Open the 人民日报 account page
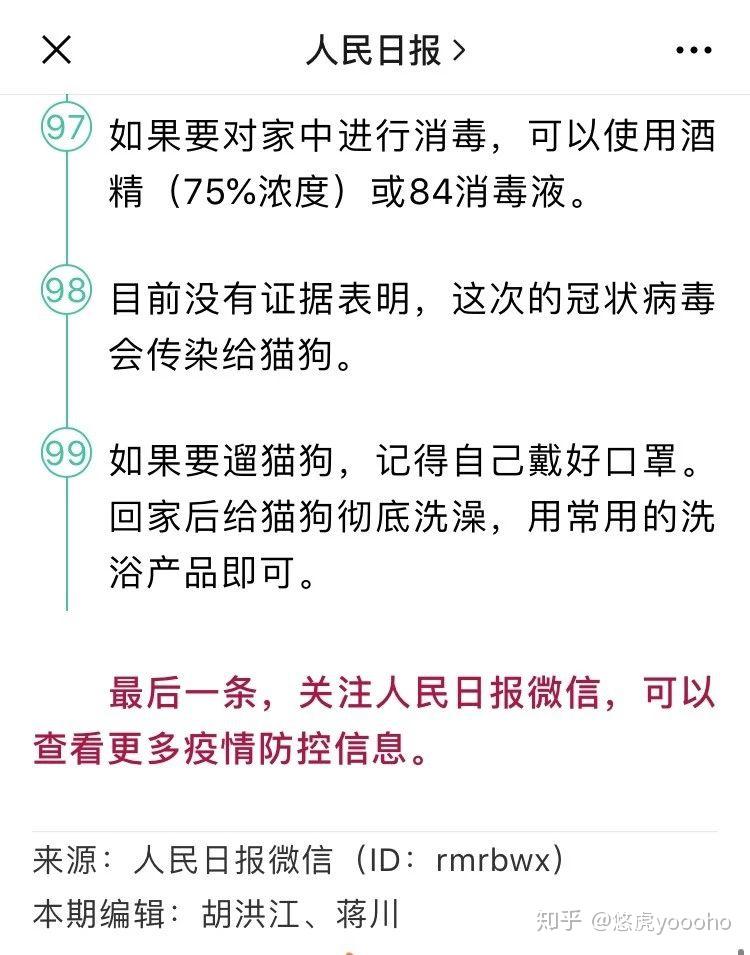This screenshot has height=955, width=750. tap(385, 50)
